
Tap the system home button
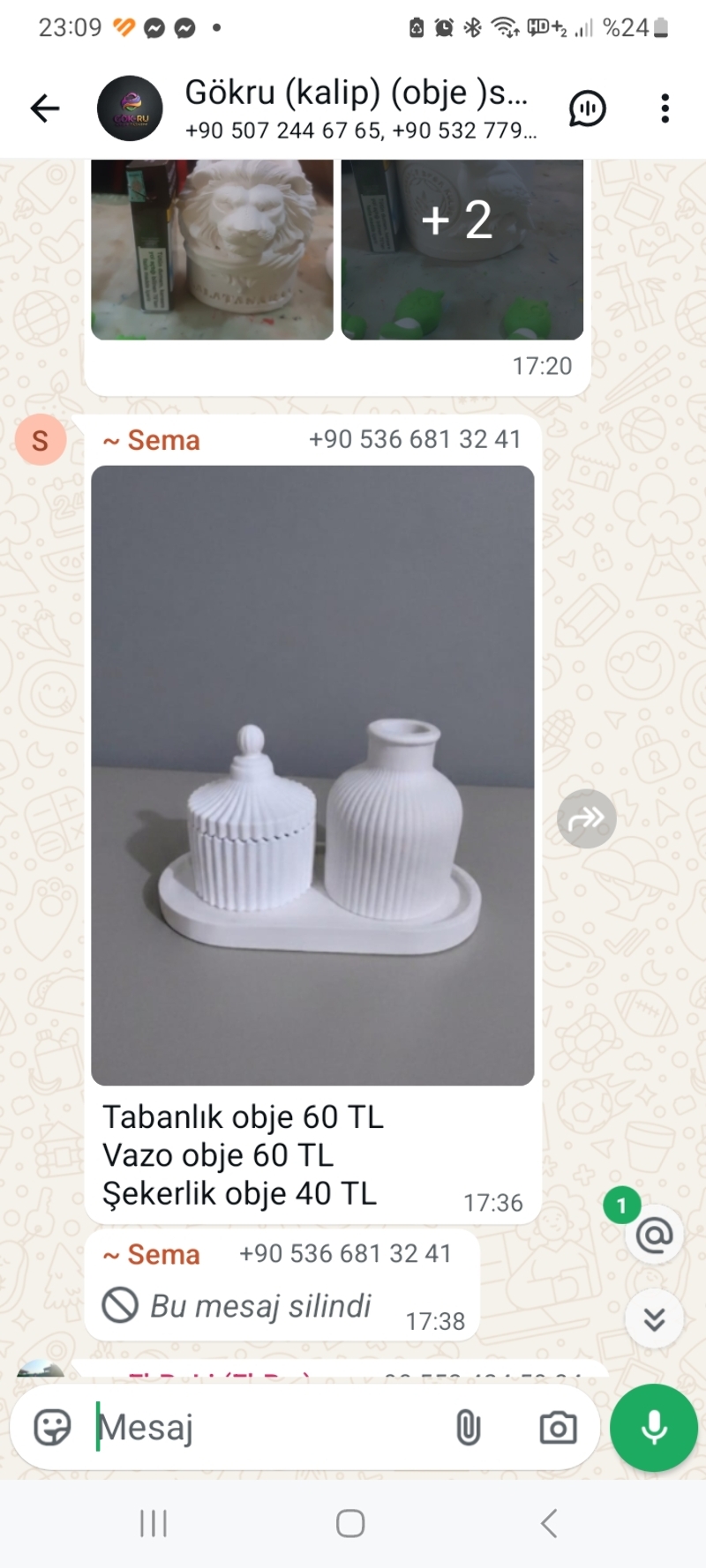(350, 1523)
